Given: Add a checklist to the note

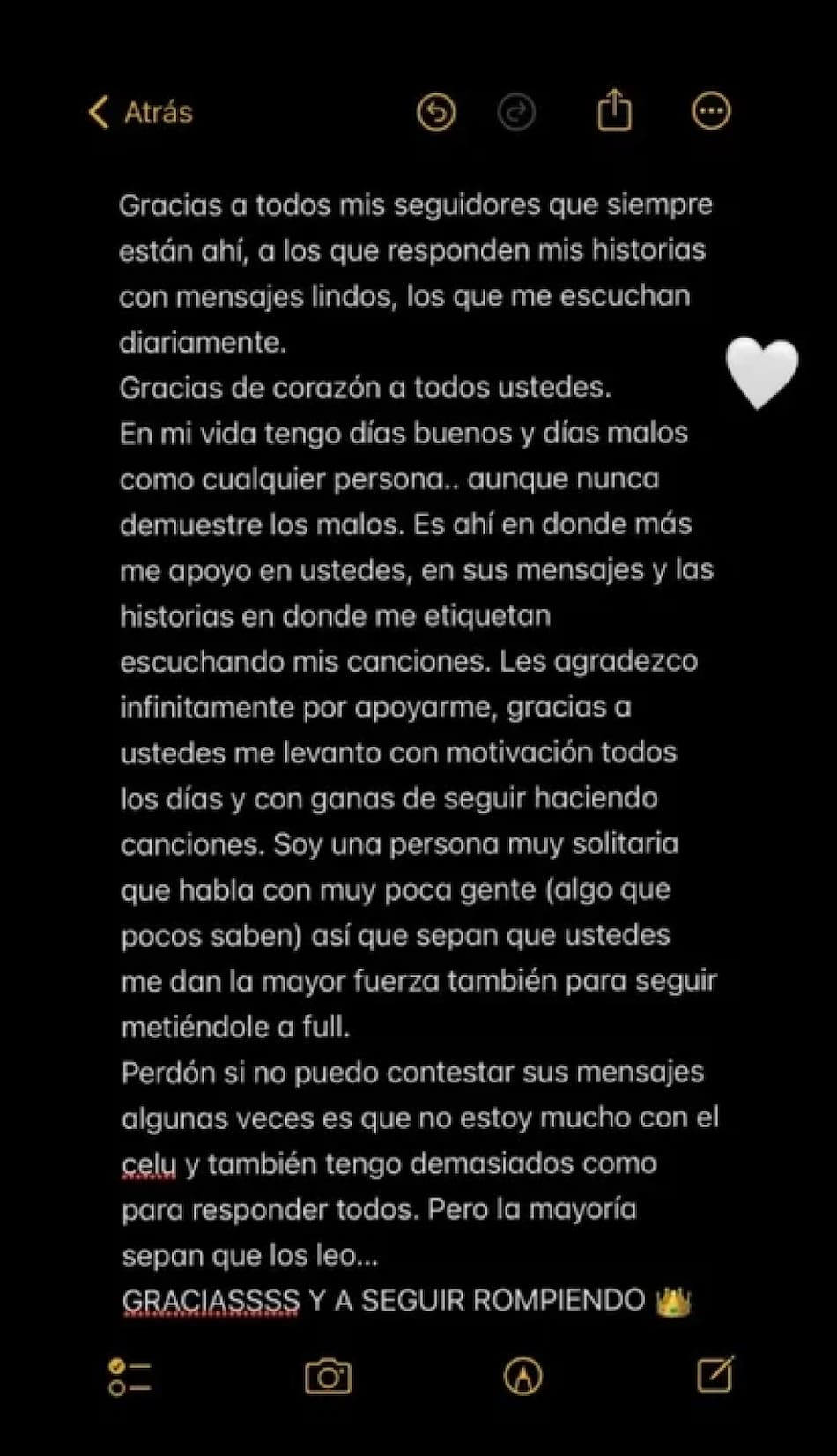Looking at the screenshot, I should 129,1377.
